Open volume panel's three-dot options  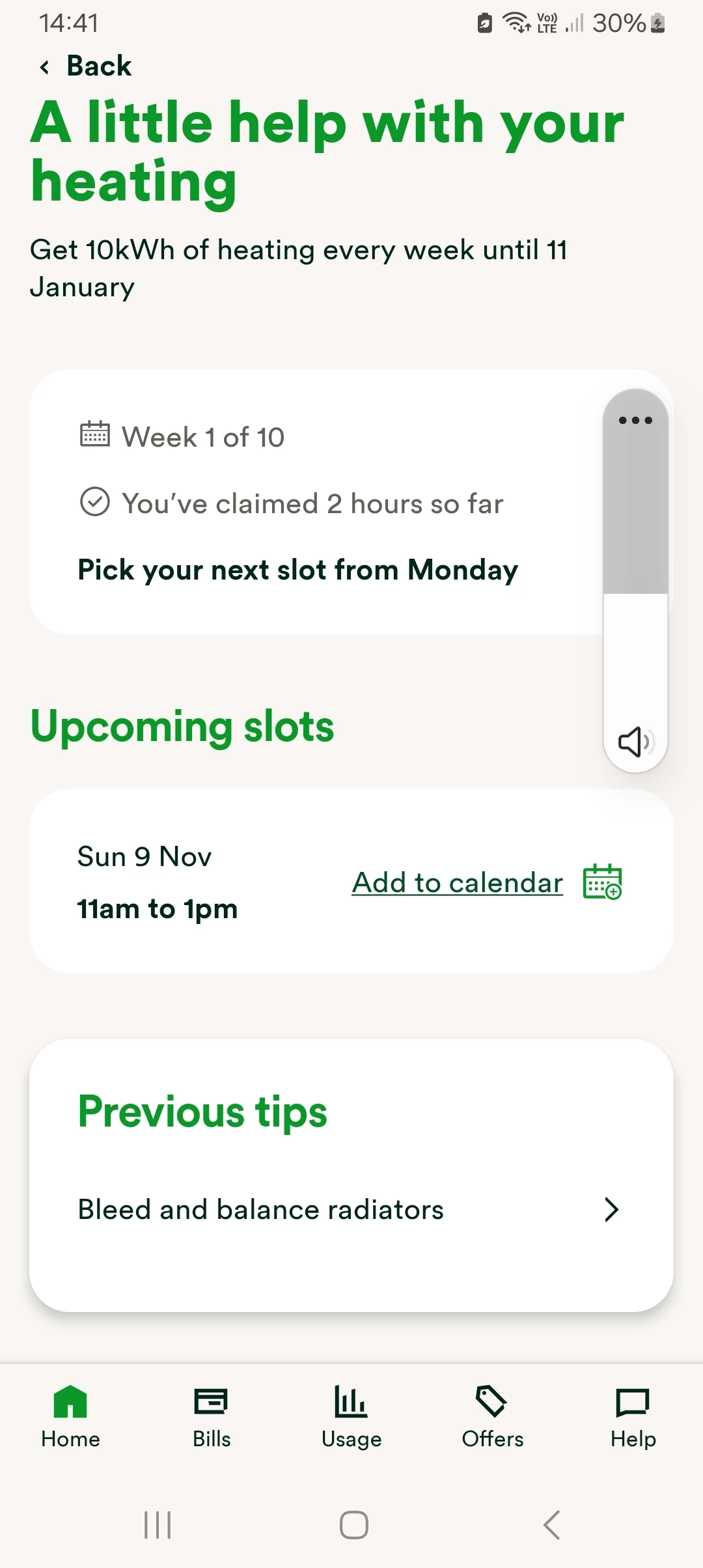pyautogui.click(x=635, y=421)
